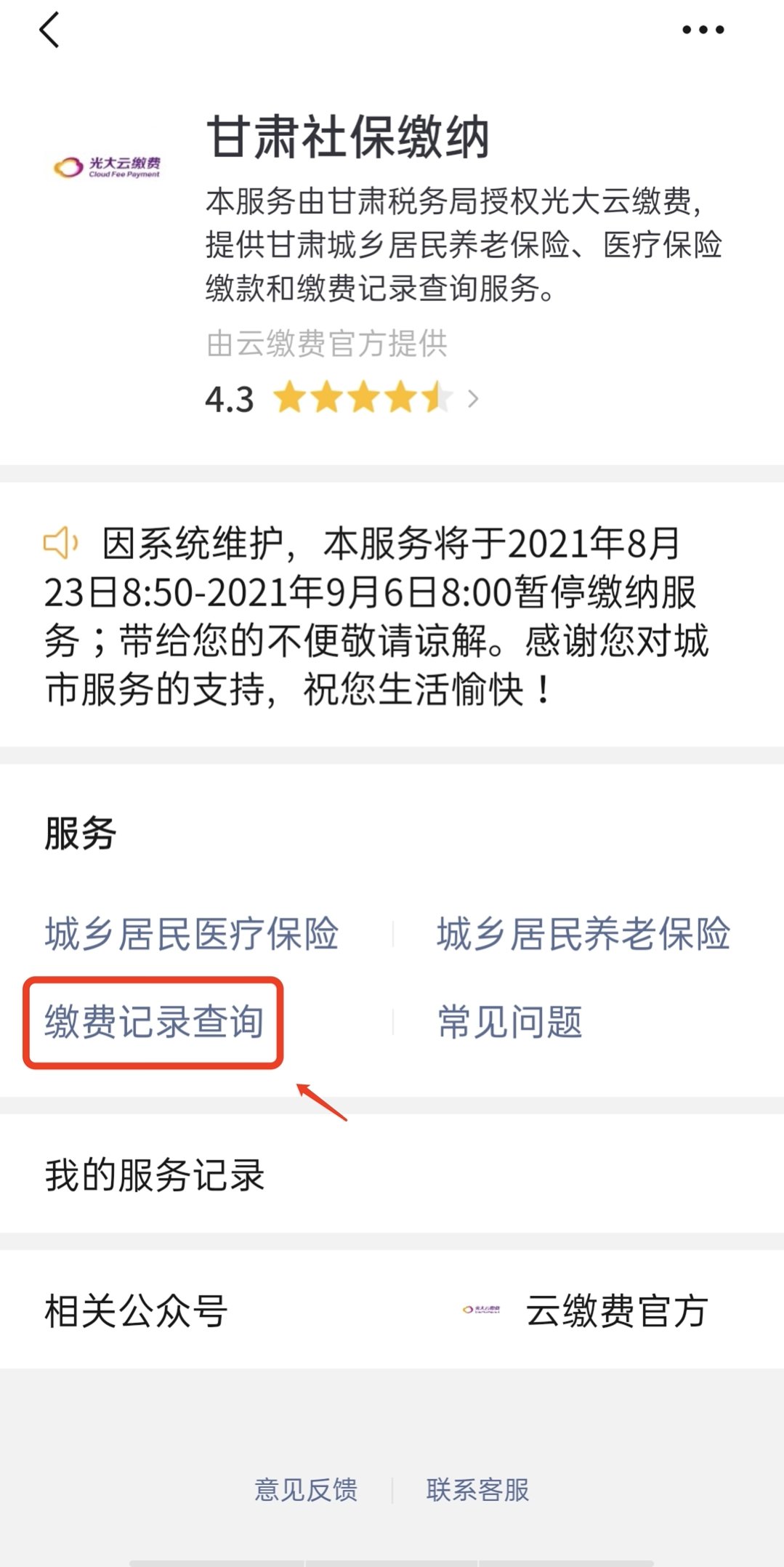The width and height of the screenshot is (784, 1567).
Task: Tap 意见反馈 link
Action: pos(306,1490)
